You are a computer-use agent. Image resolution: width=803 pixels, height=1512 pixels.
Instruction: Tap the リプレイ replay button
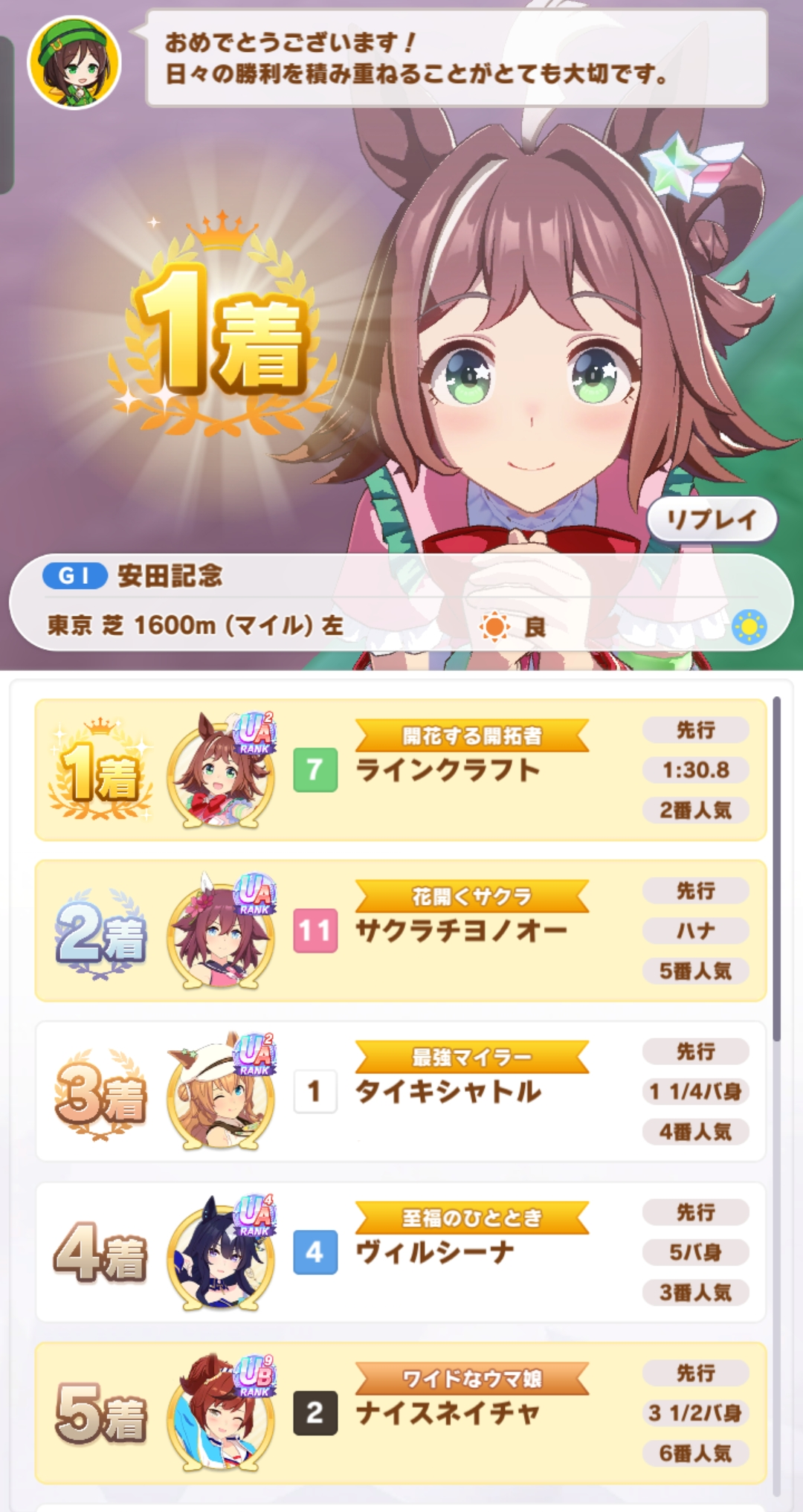(712, 520)
